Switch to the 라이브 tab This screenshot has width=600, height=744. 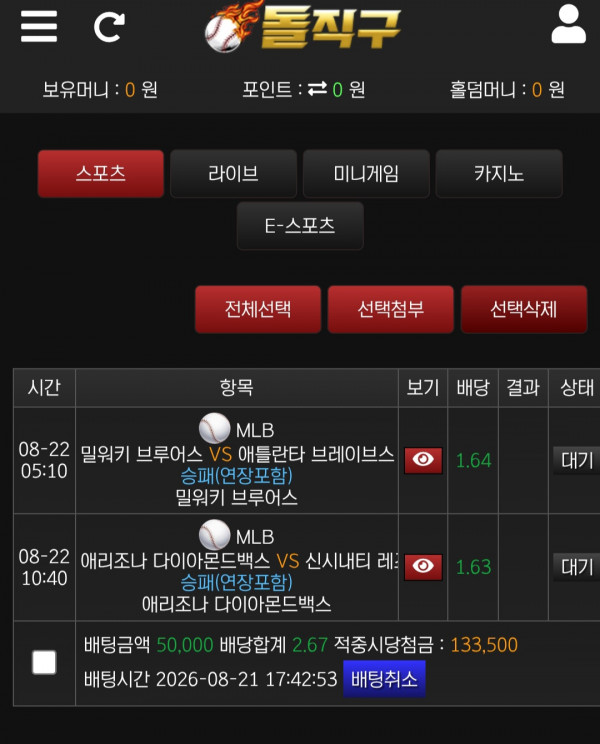[x=233, y=174]
